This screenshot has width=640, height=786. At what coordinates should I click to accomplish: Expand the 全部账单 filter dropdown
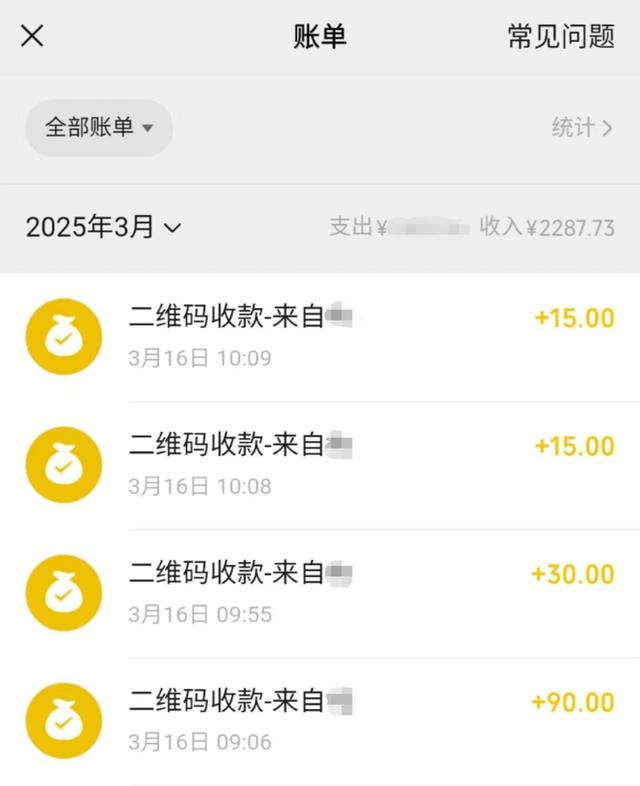99,128
